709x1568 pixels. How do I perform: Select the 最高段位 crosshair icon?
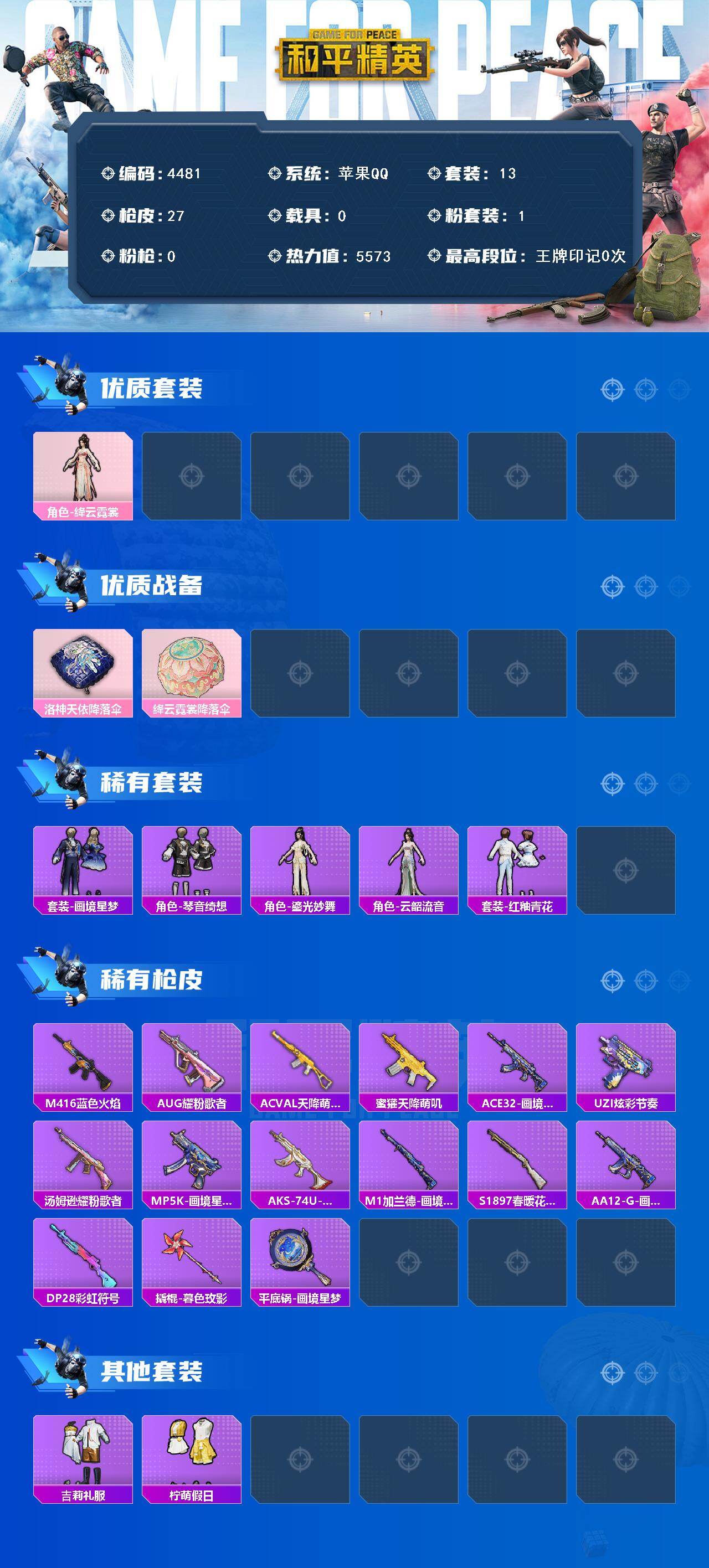(434, 256)
